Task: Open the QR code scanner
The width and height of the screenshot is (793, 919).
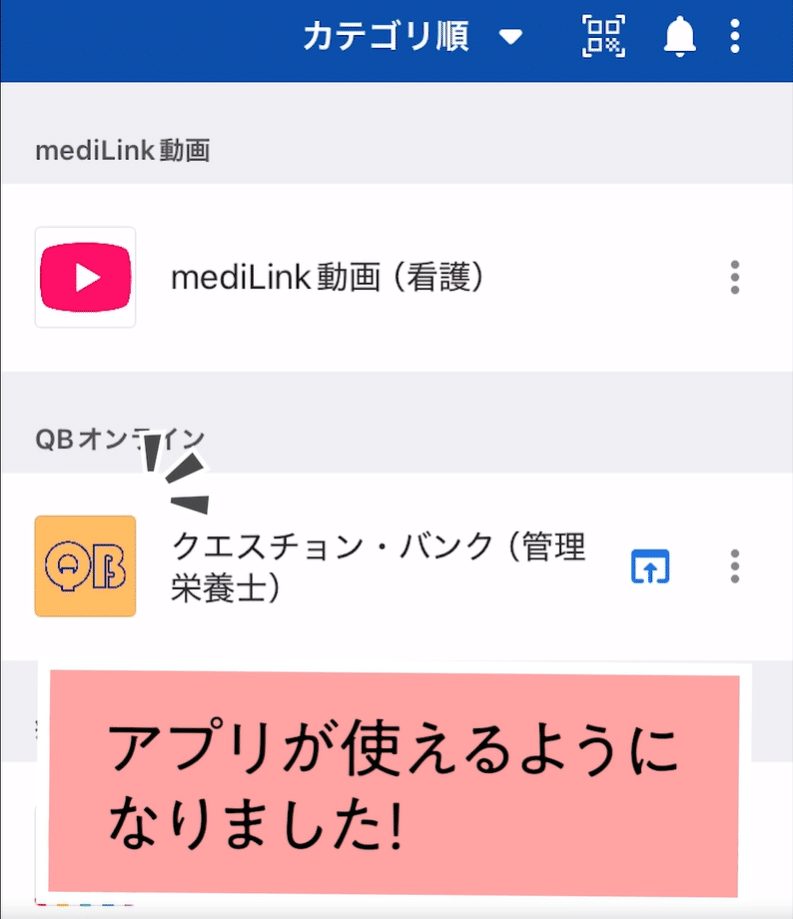Action: tap(604, 38)
